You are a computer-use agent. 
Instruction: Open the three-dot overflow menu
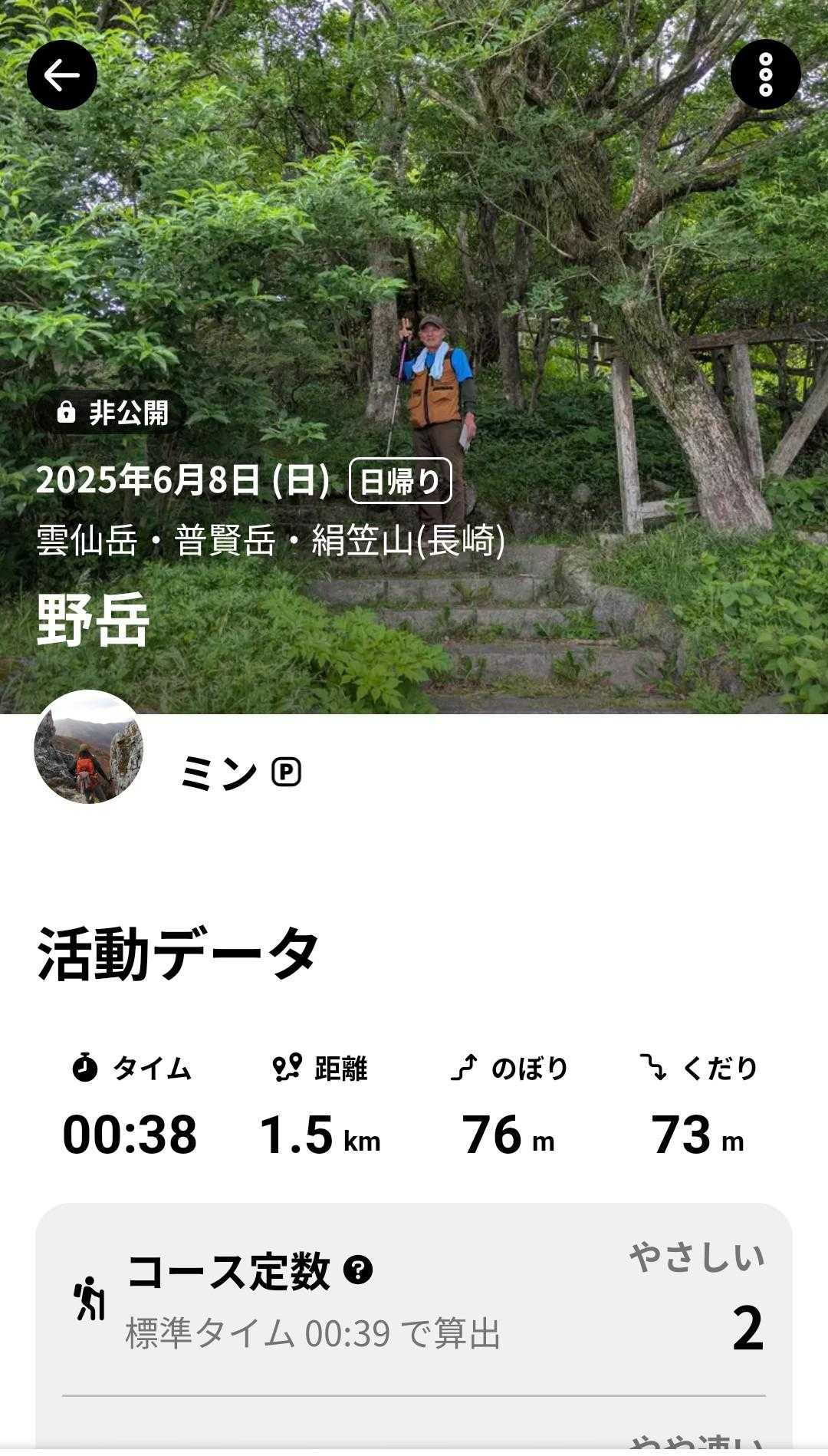765,75
